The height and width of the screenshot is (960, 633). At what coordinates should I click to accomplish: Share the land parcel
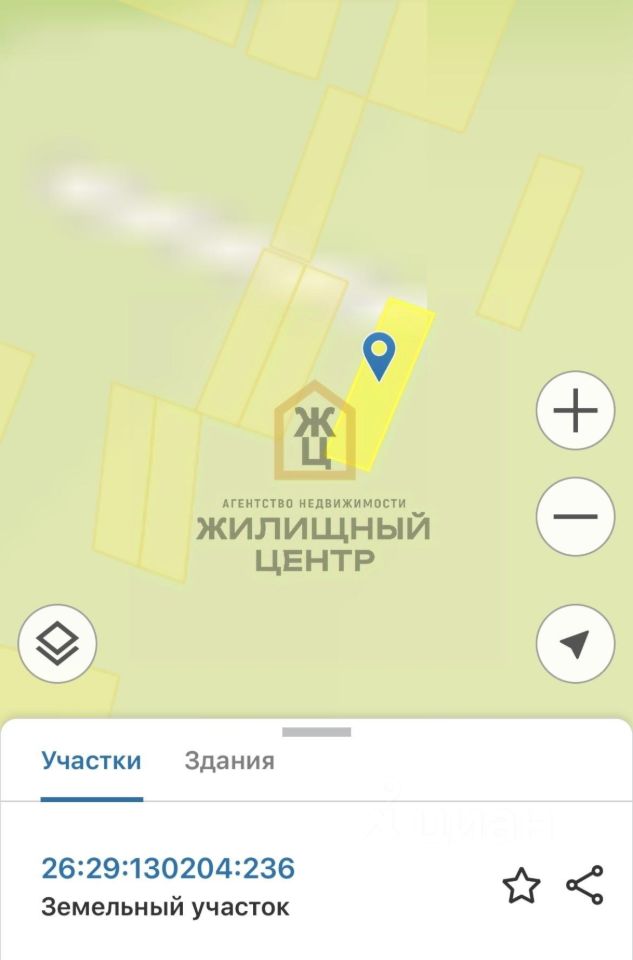coord(585,886)
